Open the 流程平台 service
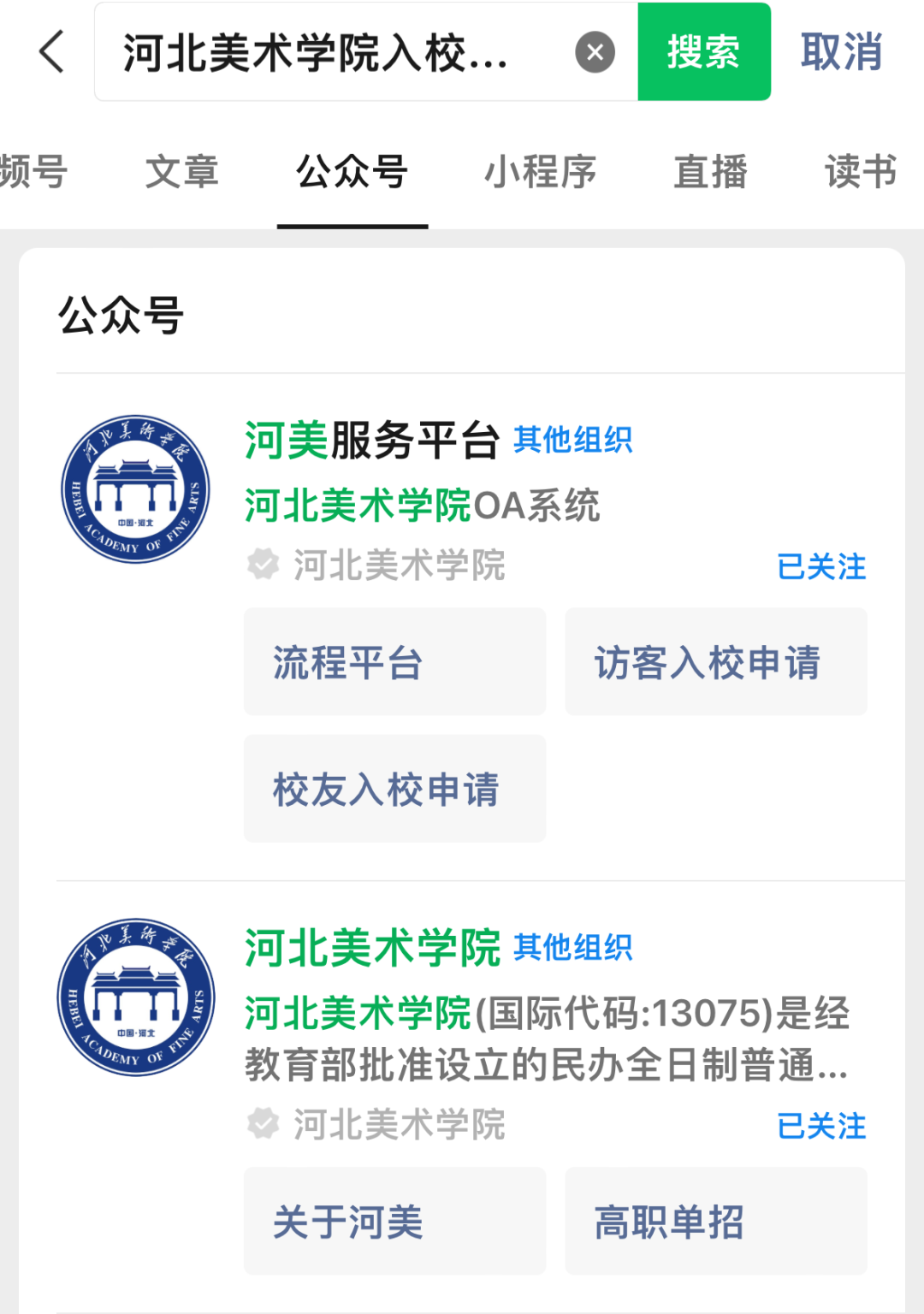924x1314 pixels. 394,662
